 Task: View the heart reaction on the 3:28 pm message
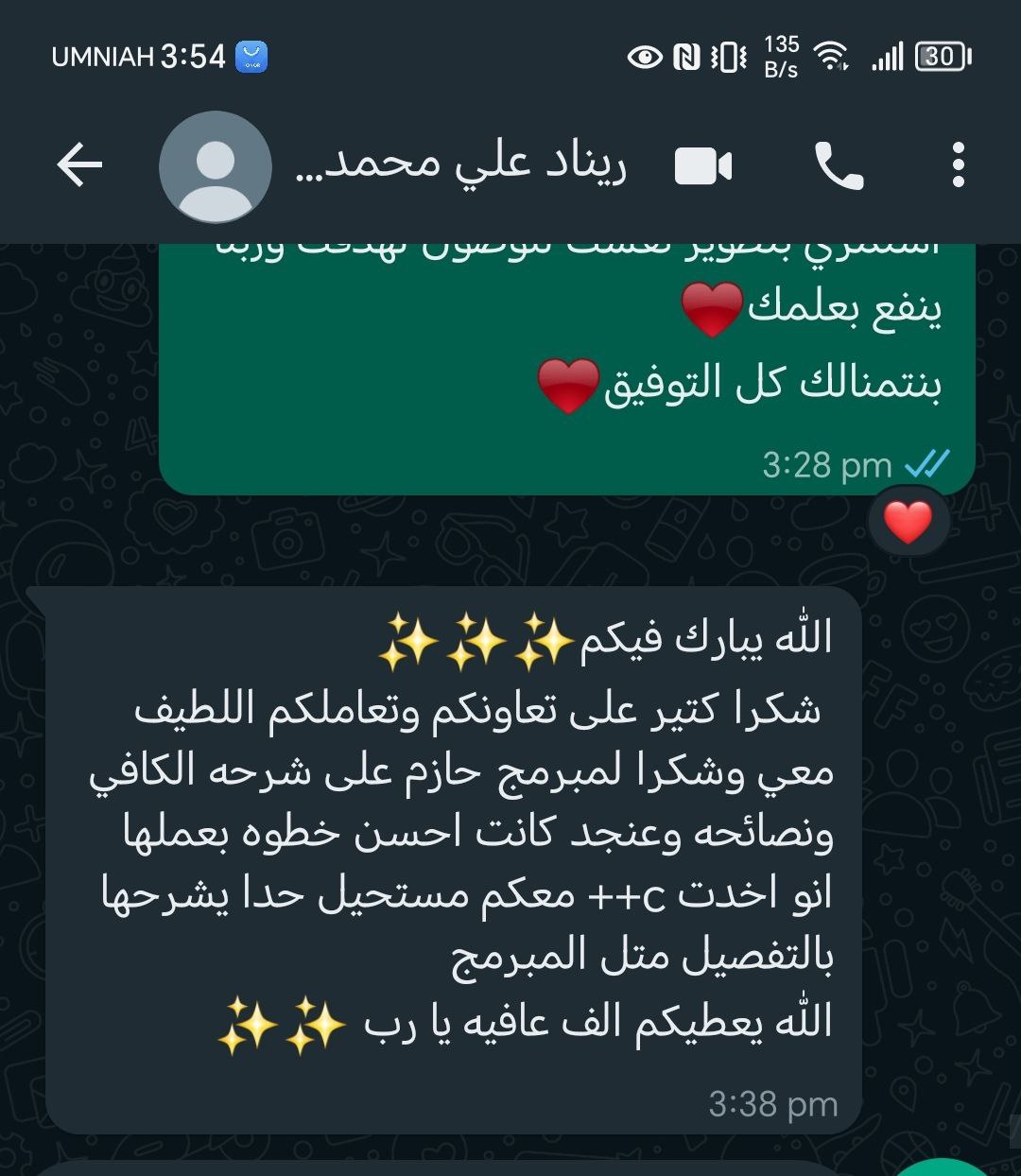pos(908,522)
